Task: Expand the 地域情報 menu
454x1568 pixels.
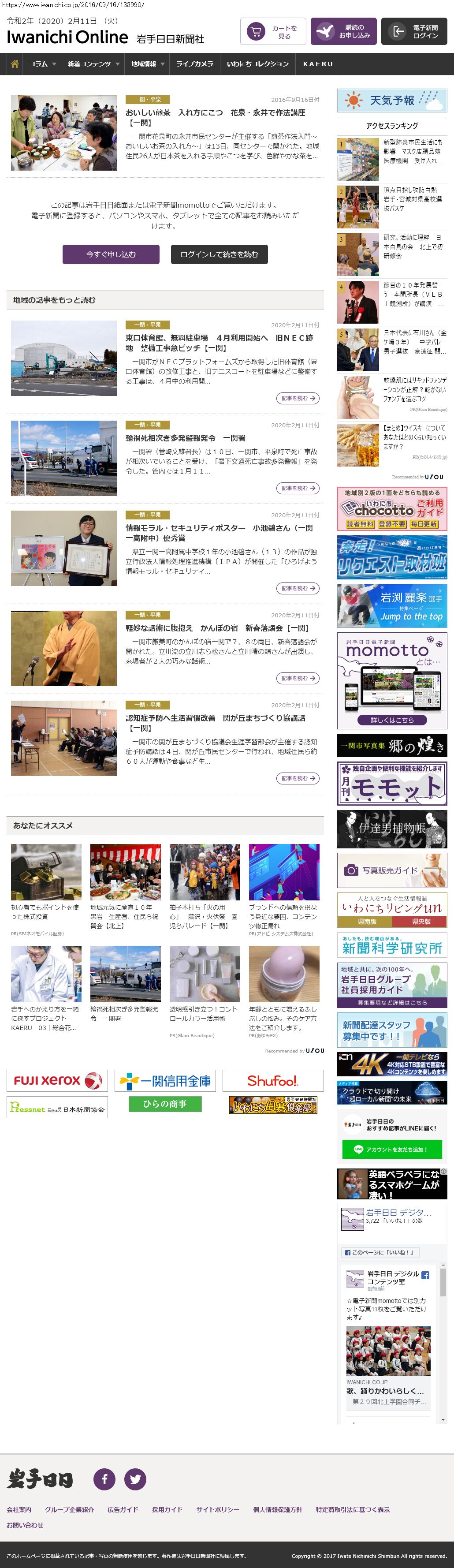Action: 147,64
